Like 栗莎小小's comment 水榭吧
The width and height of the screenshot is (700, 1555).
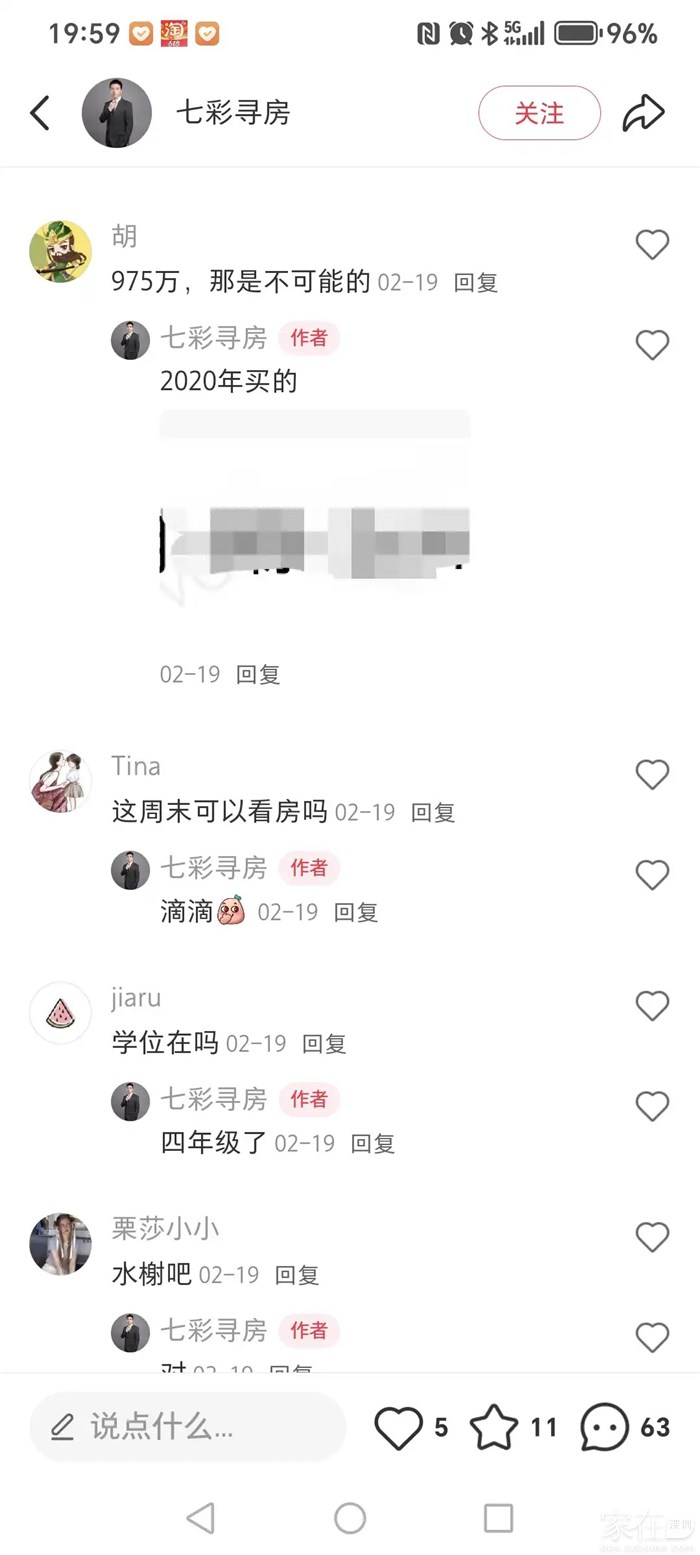pyautogui.click(x=652, y=1237)
